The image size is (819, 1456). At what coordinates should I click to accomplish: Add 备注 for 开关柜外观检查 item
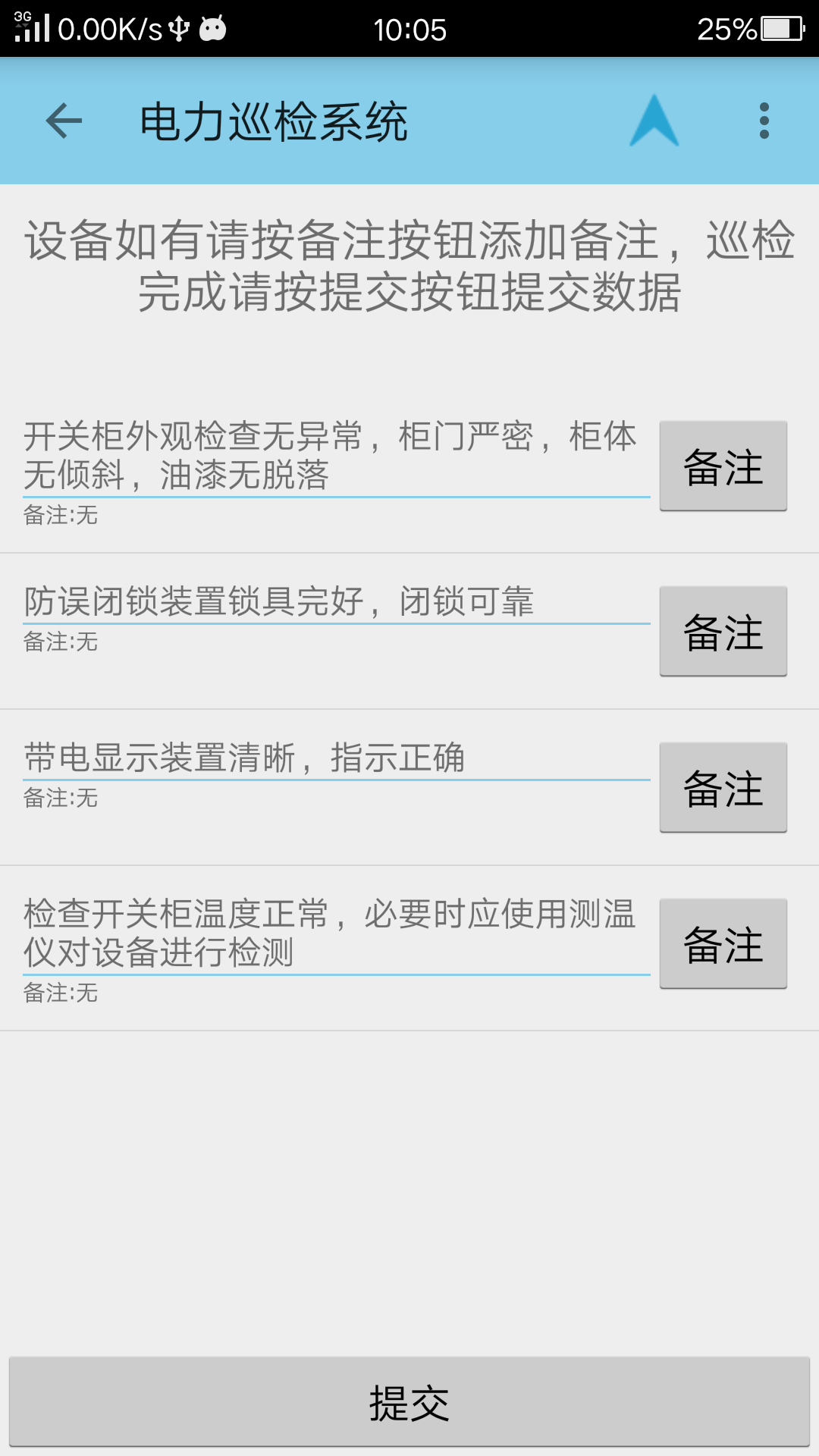click(723, 466)
